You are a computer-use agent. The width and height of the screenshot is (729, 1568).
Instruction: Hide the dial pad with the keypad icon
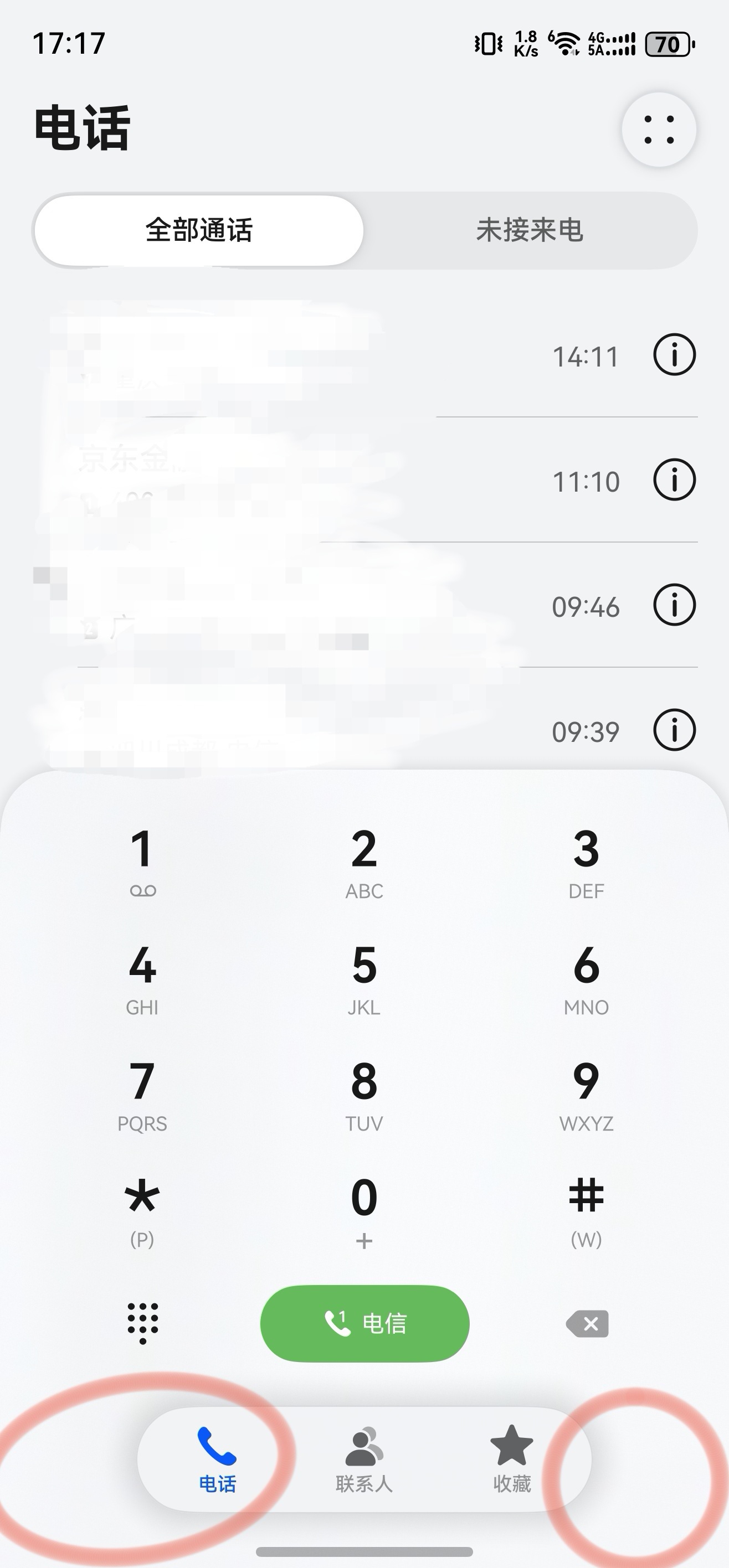click(x=142, y=1323)
